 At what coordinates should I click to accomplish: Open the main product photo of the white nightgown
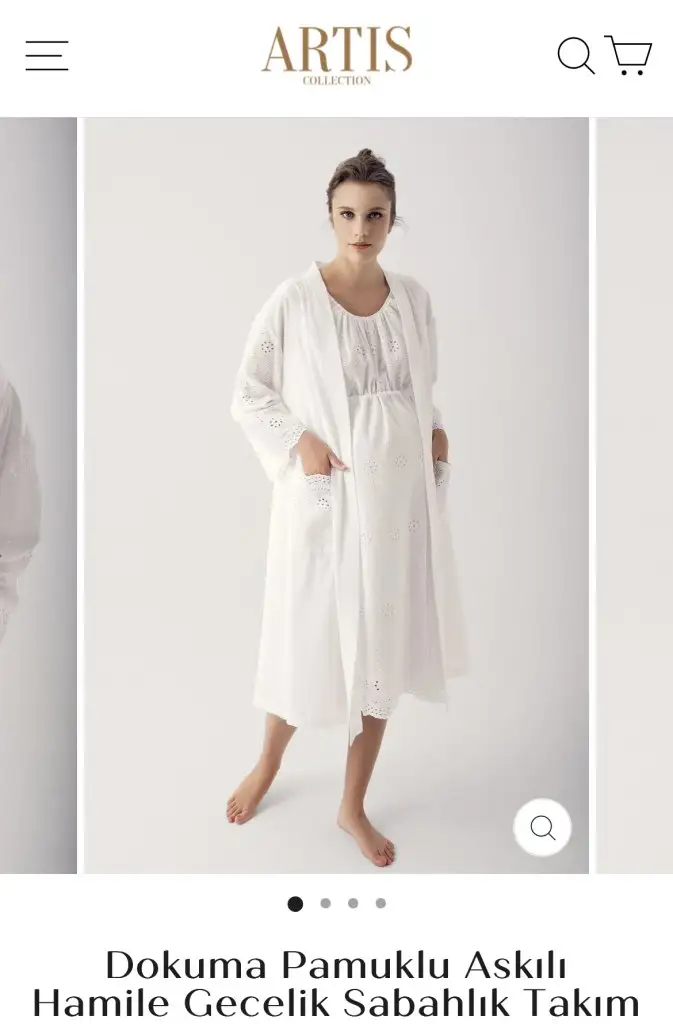tap(336, 495)
